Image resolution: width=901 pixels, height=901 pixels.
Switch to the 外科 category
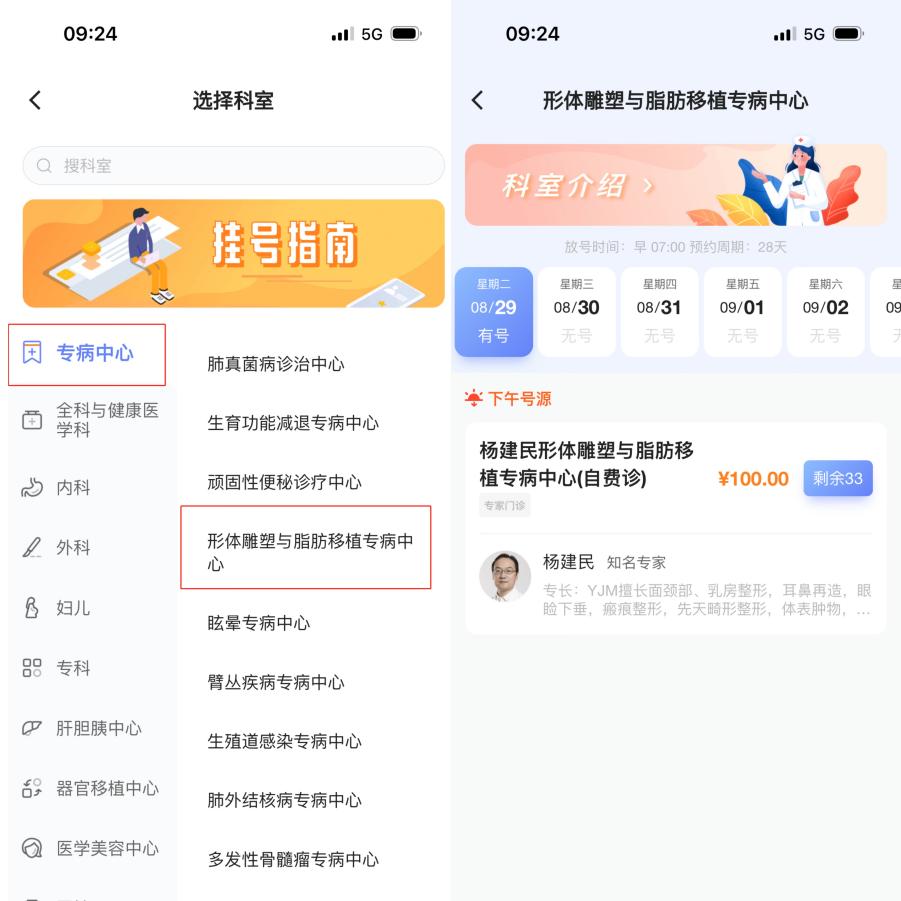tap(72, 548)
